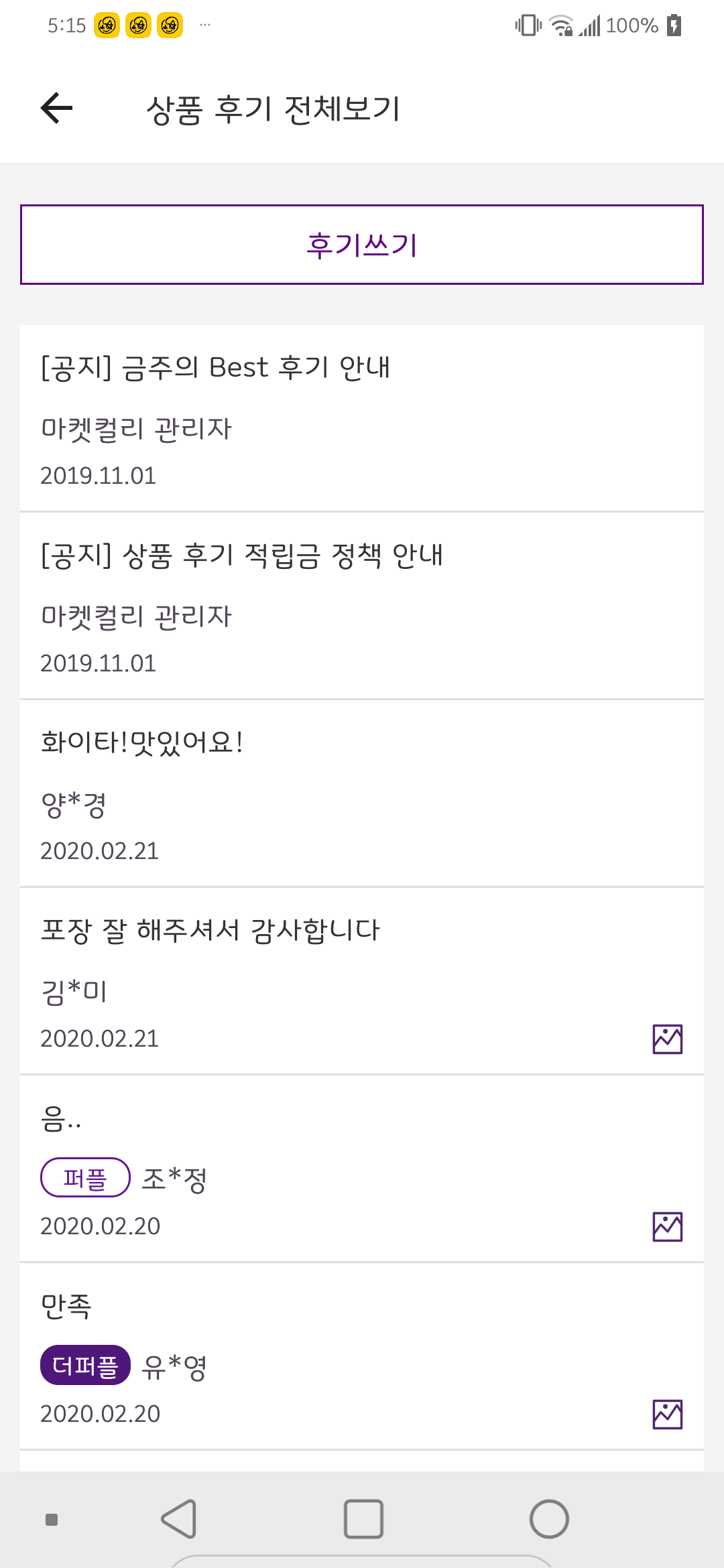Tap the 후기쓰기 button to write a review
This screenshot has width=724, height=1568.
coord(362,245)
